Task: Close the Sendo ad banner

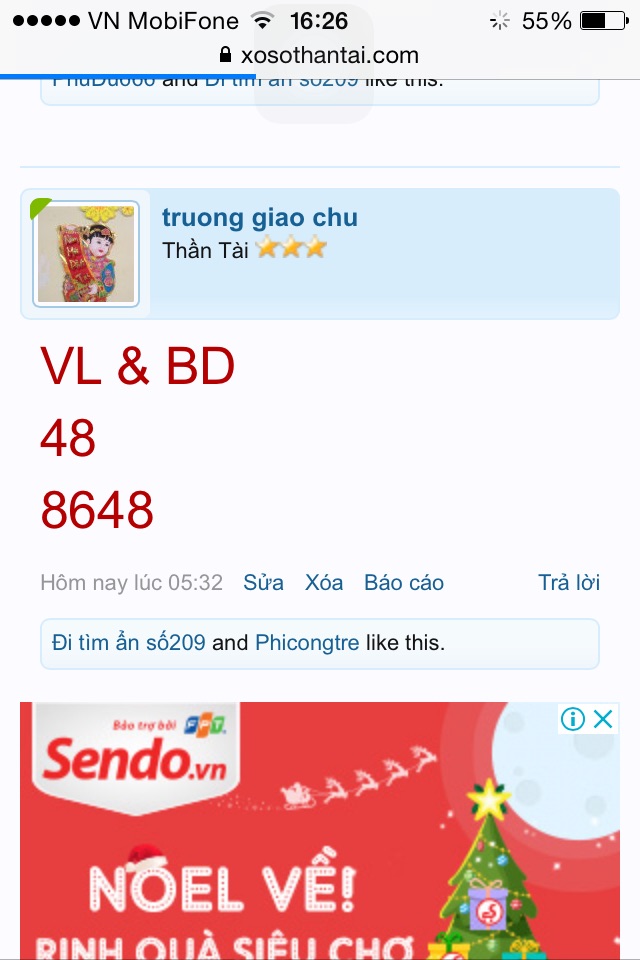Action: pos(603,719)
